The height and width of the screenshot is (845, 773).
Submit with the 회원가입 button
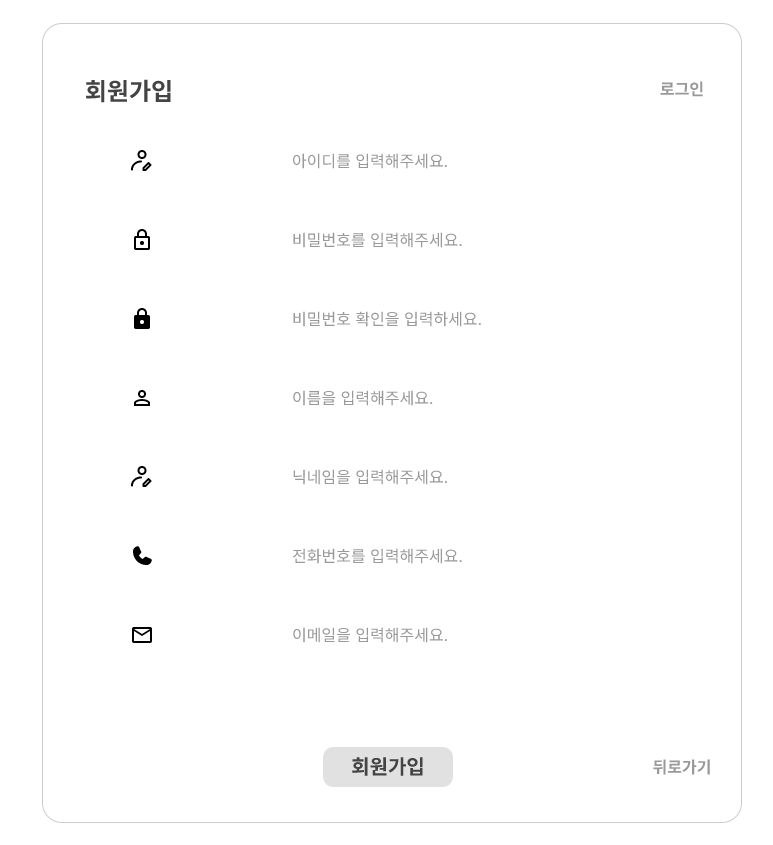(388, 766)
